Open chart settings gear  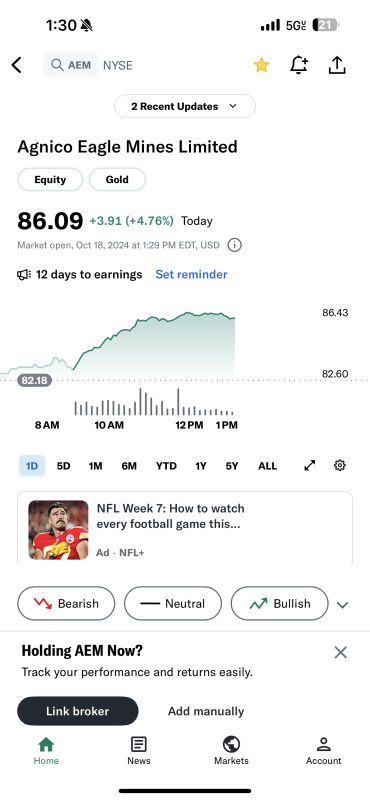pos(340,465)
